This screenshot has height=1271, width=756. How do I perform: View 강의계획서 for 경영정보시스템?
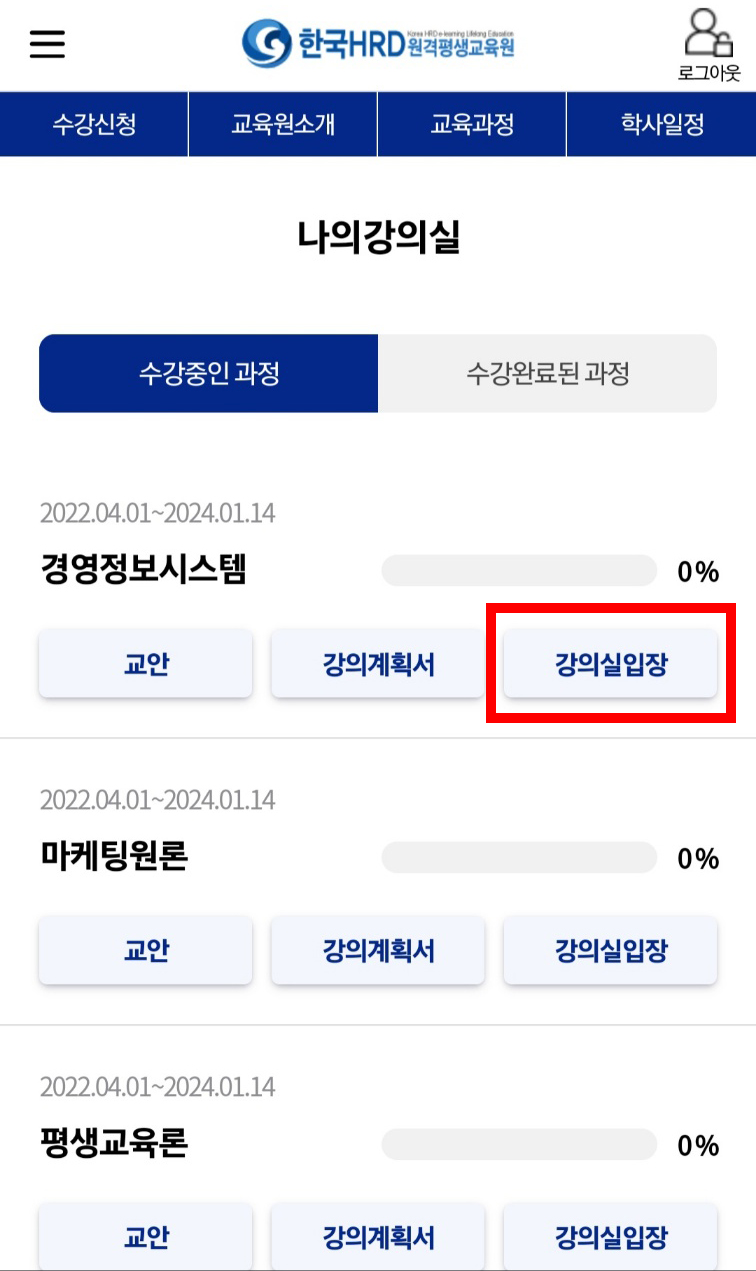(x=378, y=664)
